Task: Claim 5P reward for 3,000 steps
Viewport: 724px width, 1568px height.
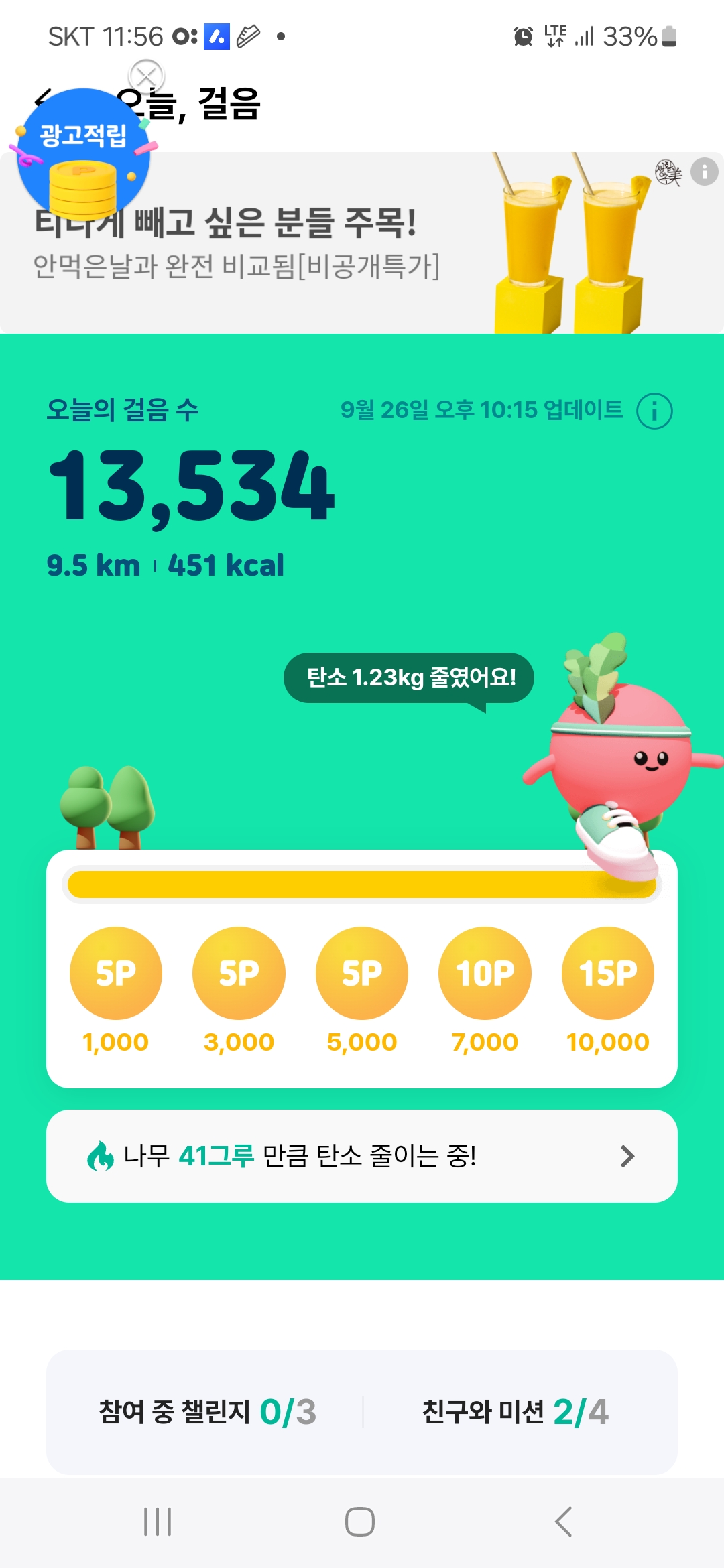Action: [x=239, y=973]
